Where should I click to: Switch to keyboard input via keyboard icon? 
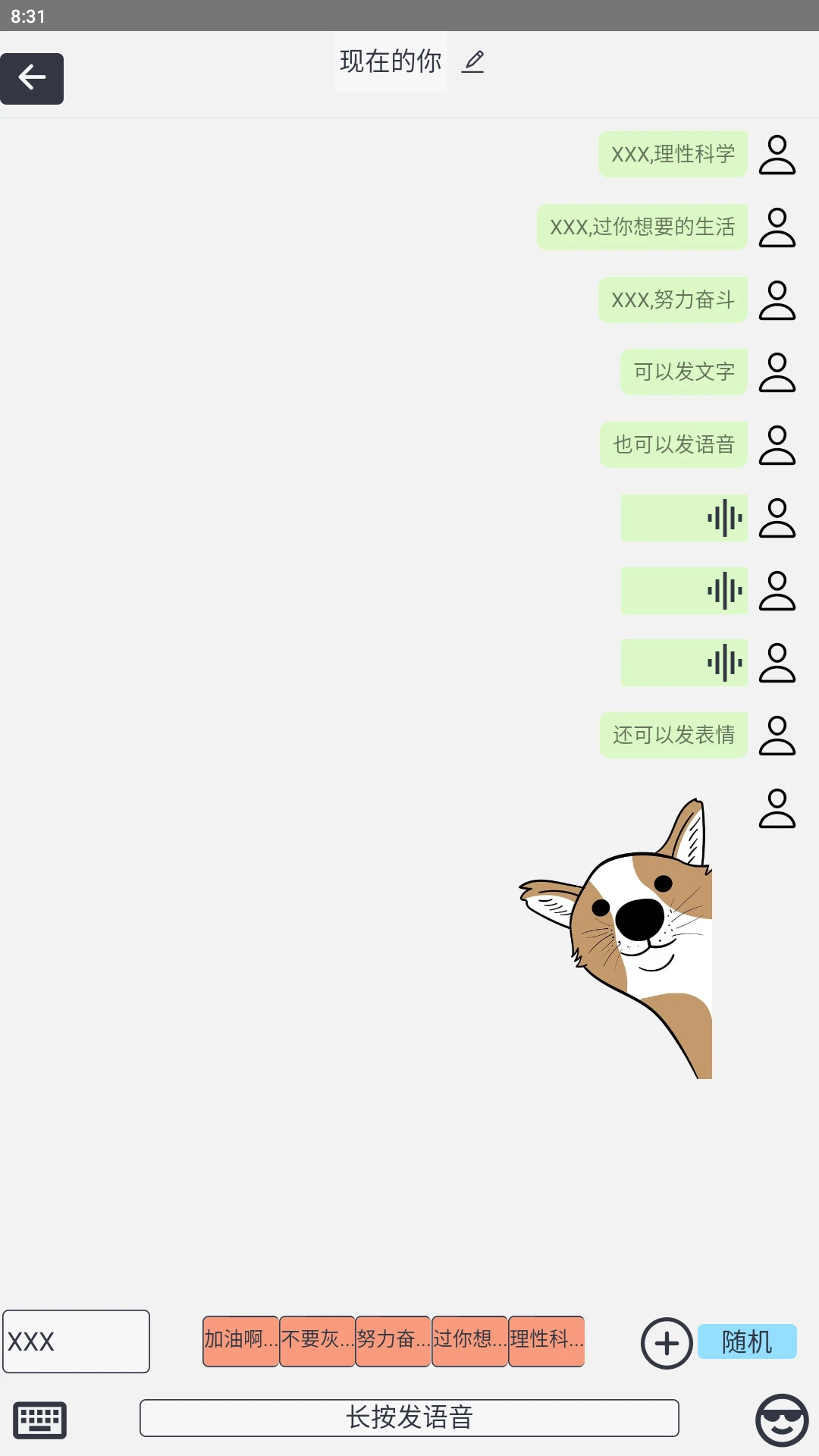tap(40, 1417)
